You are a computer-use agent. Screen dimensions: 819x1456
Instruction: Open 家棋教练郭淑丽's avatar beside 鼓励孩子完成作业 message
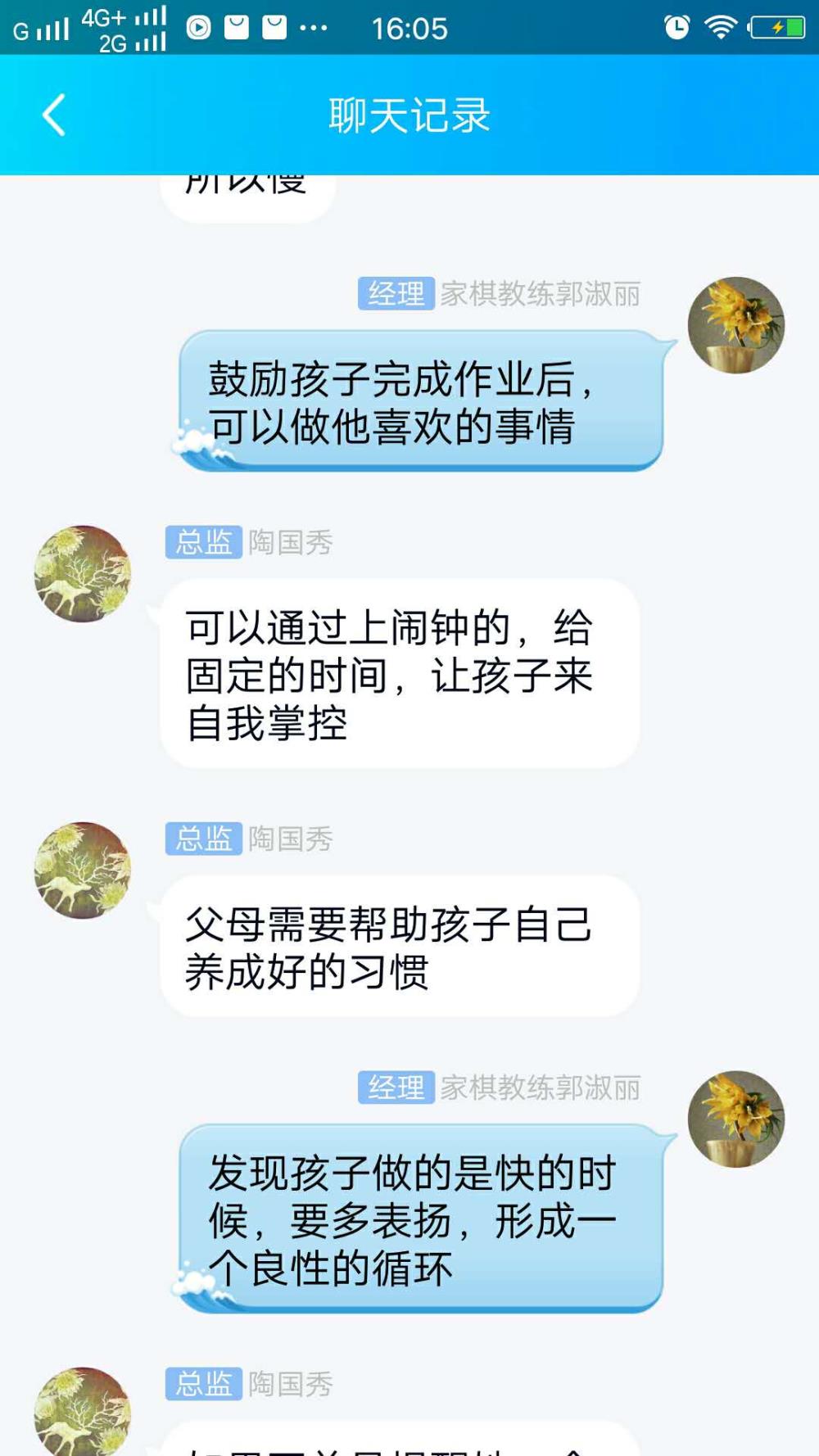[736, 325]
